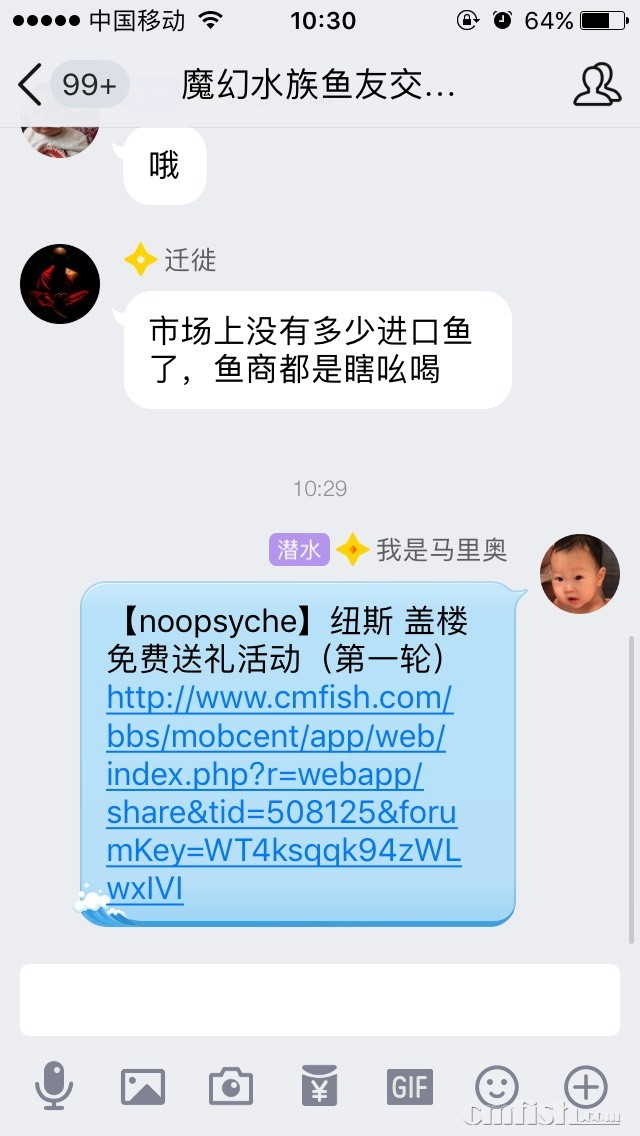
Task: Go back to the message list
Action: [x=30, y=85]
